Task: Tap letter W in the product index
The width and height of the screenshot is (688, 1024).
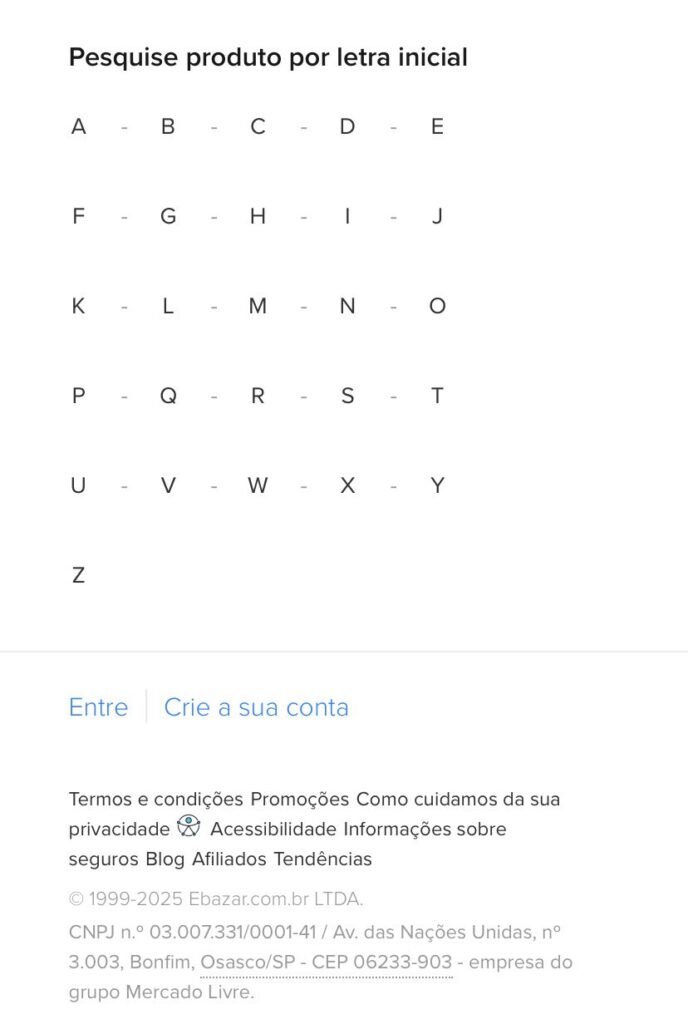Action: (257, 486)
